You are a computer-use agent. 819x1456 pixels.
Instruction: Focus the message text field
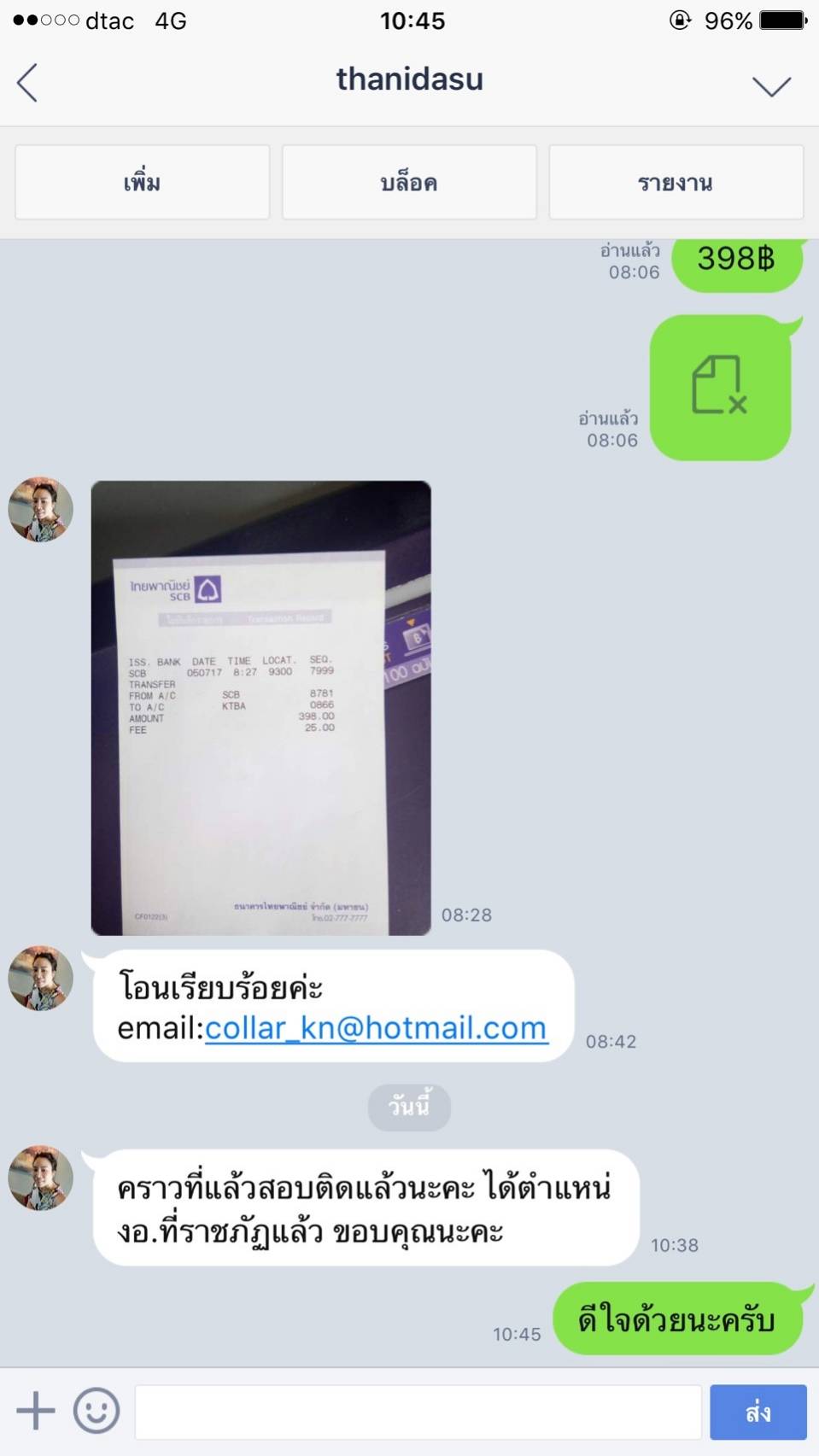click(x=418, y=1412)
